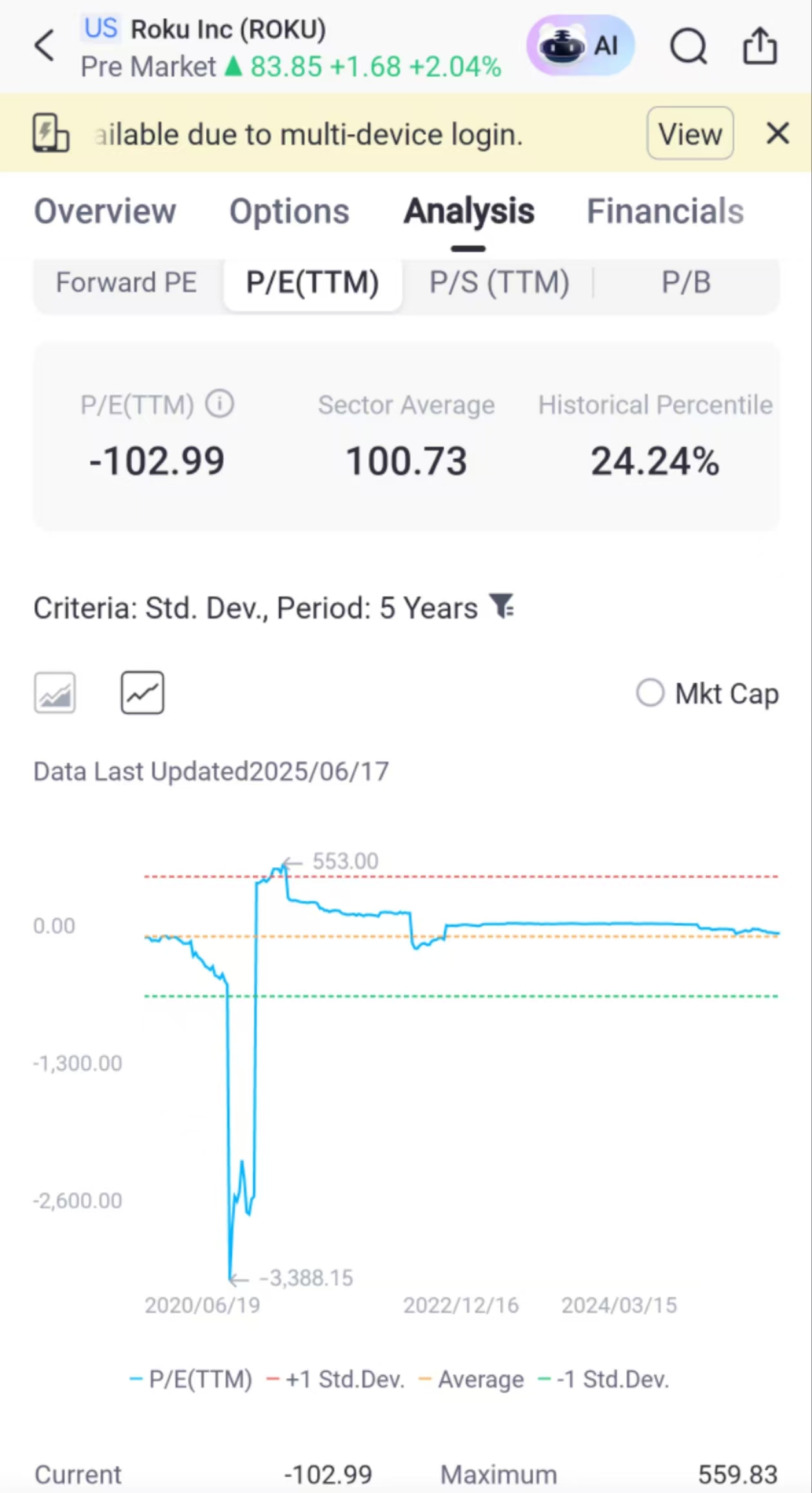Search for another stock
The image size is (812, 1493).
coord(688,46)
